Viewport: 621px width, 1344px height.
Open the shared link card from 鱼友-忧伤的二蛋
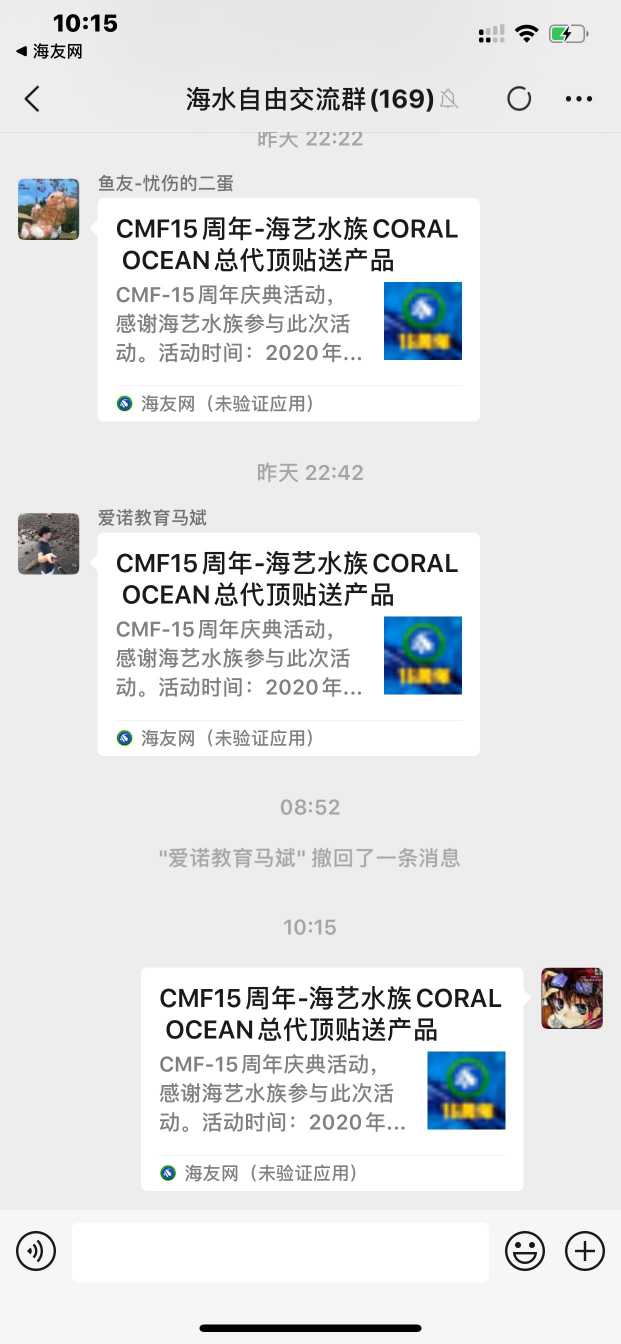pyautogui.click(x=288, y=309)
